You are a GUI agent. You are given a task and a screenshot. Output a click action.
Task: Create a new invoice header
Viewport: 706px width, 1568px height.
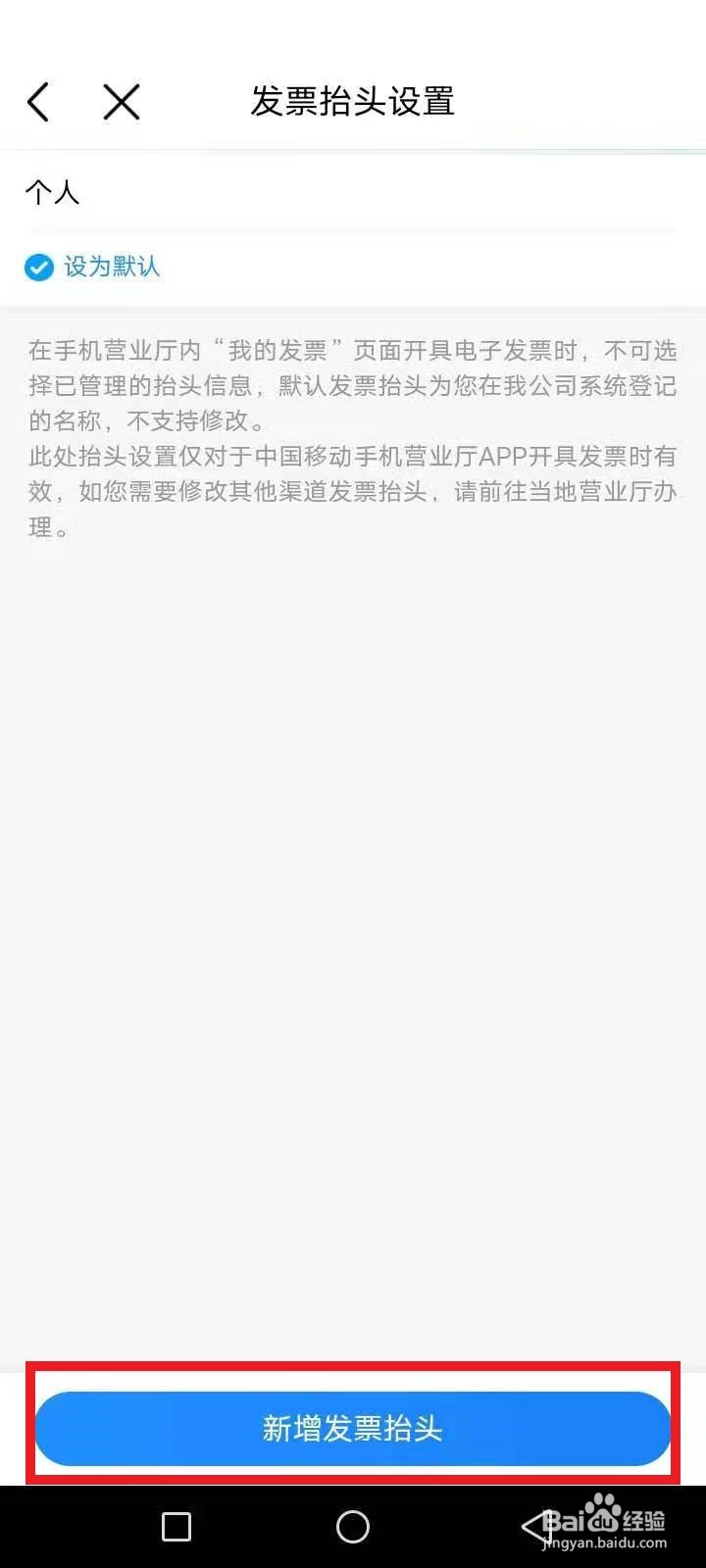click(x=351, y=1429)
